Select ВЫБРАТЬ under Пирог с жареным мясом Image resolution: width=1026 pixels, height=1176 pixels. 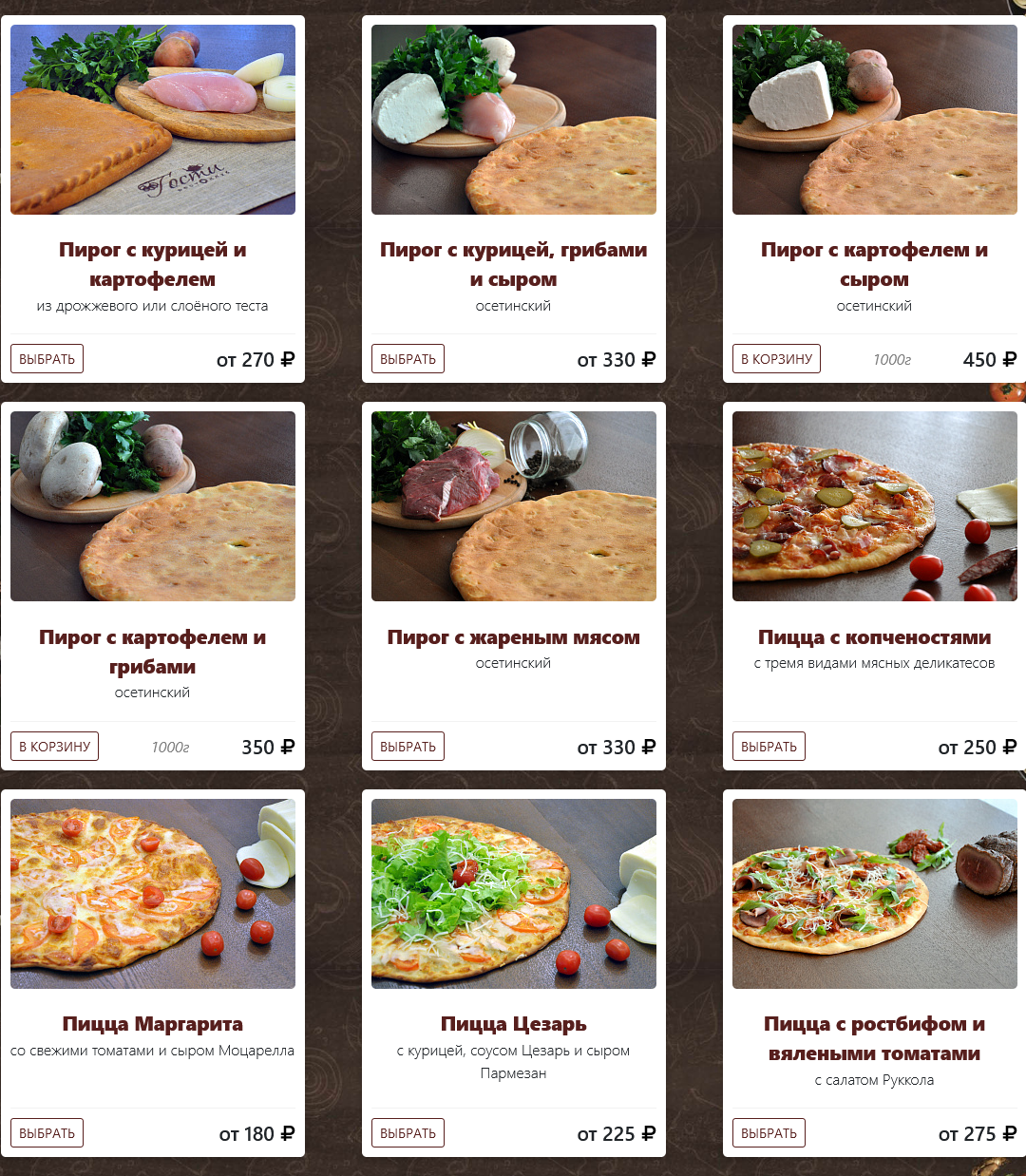(x=408, y=747)
